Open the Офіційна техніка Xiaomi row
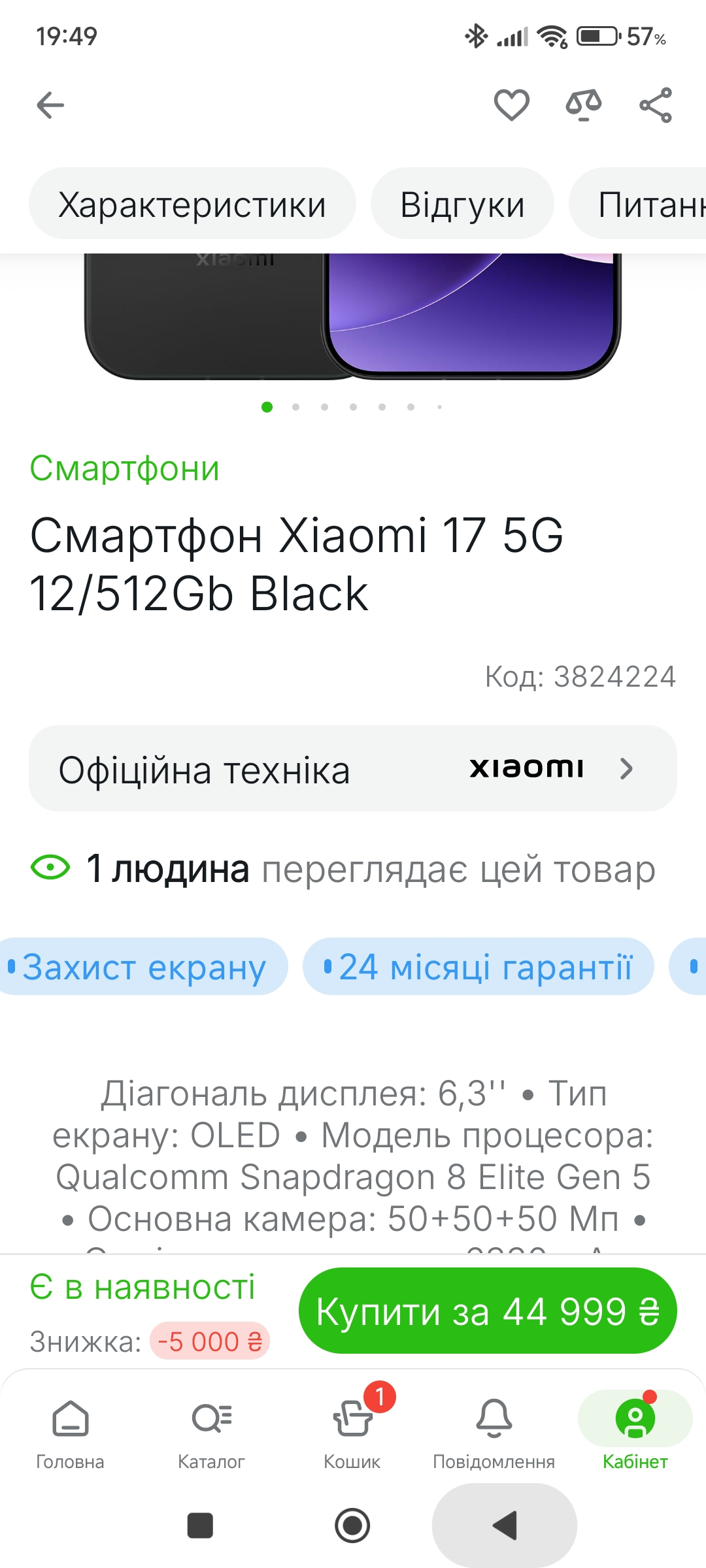This screenshot has height=1568, width=706. pyautogui.click(x=353, y=769)
